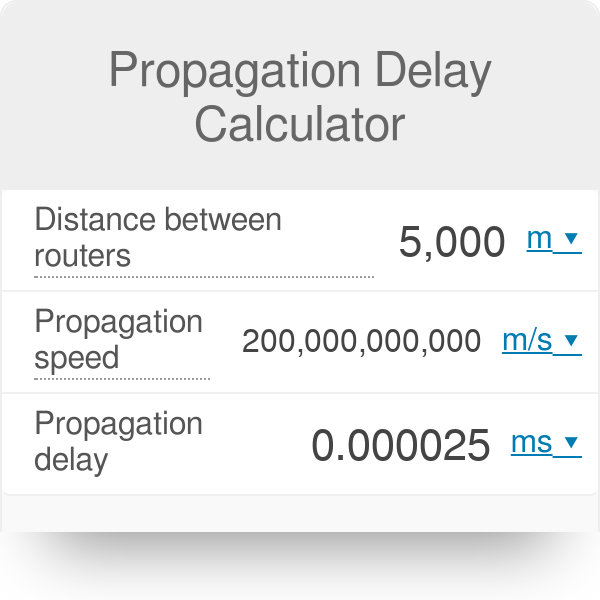Select a different unit for ms delay
The height and width of the screenshot is (600, 600).
click(545, 443)
